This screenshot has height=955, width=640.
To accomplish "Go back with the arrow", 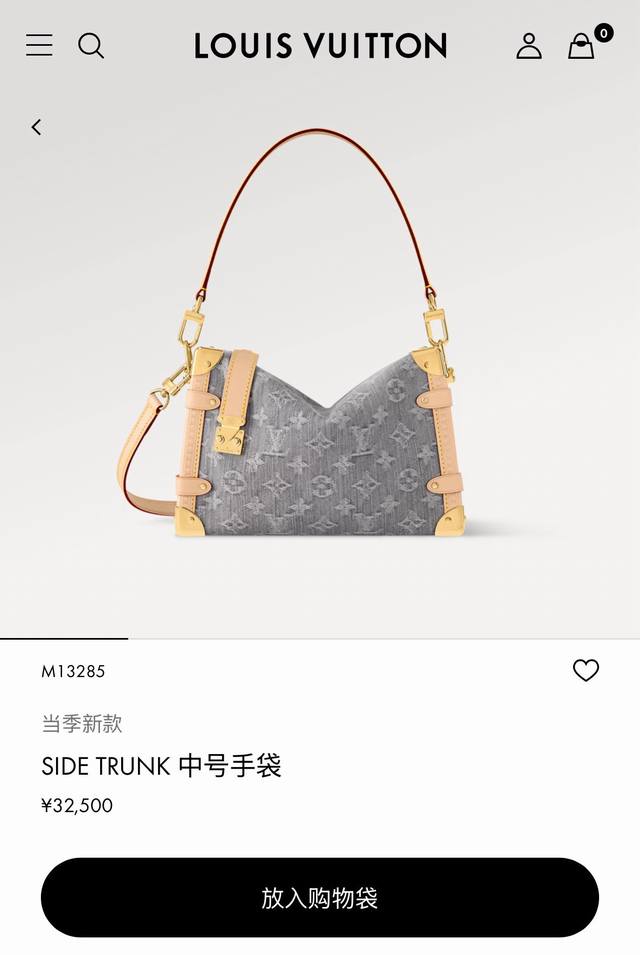I will tap(37, 127).
